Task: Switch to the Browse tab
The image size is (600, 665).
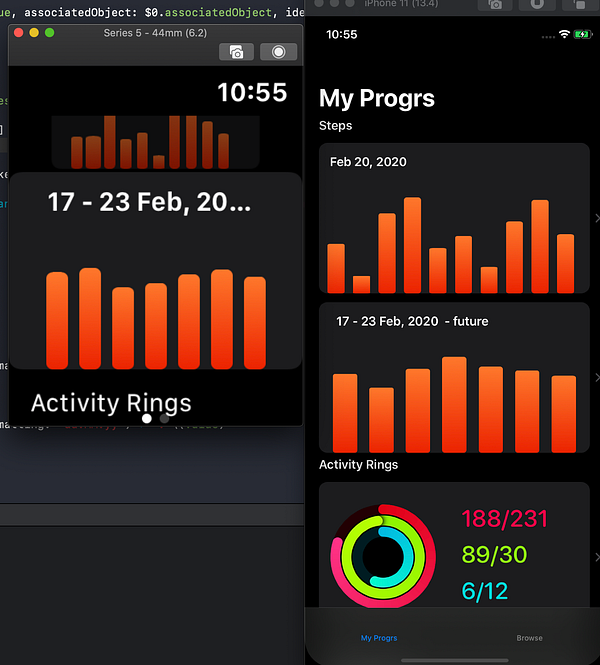Action: 529,637
